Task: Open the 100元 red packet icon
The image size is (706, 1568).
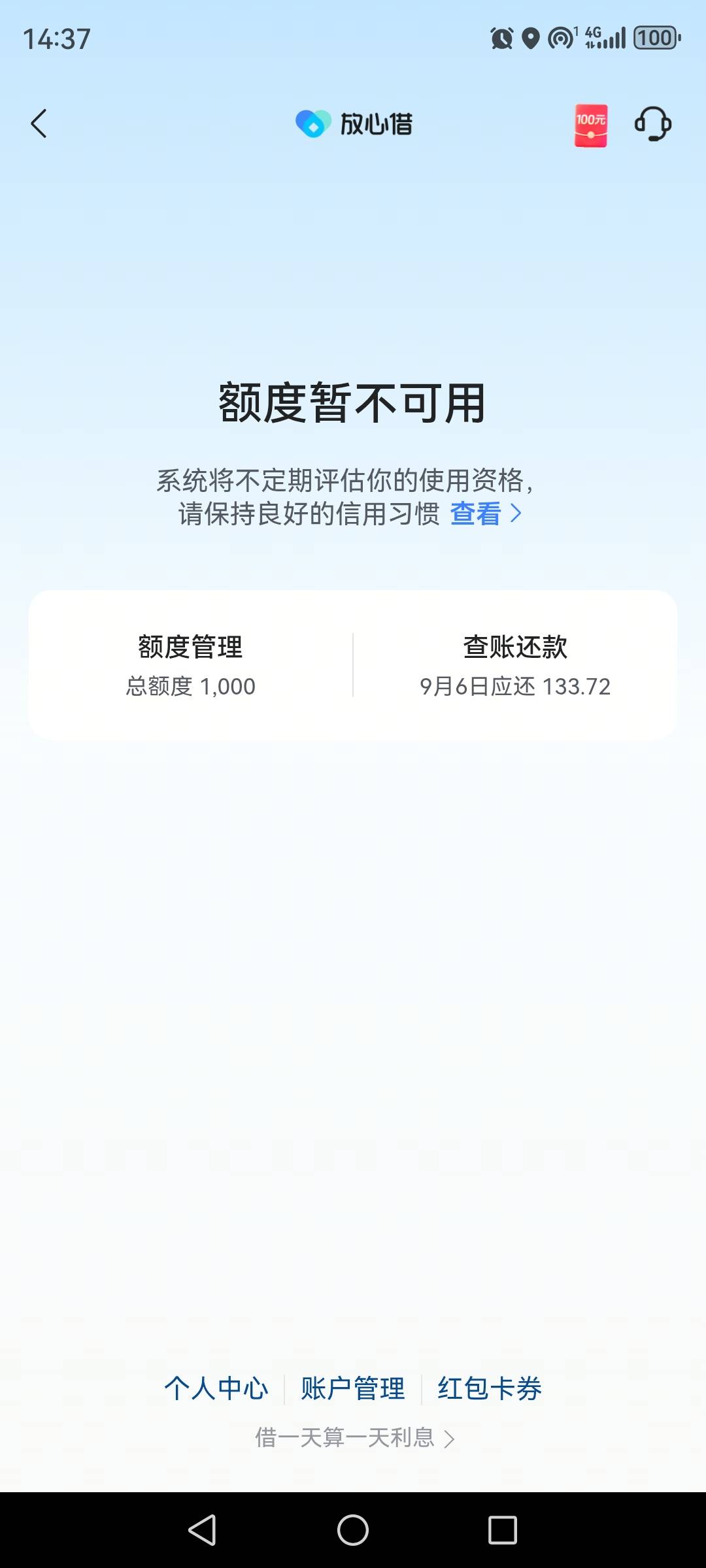Action: [x=591, y=125]
